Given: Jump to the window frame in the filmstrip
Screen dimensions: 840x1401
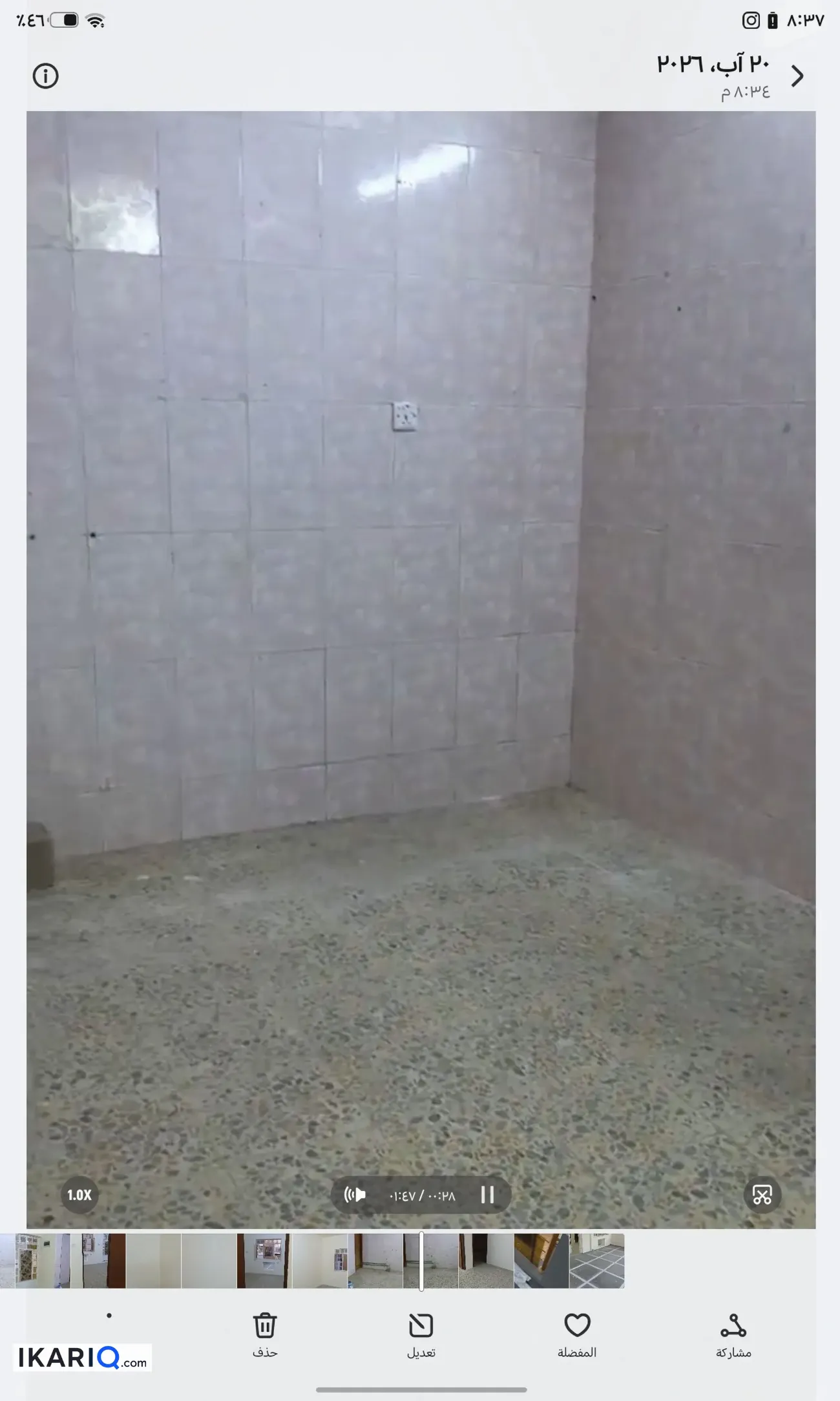Looking at the screenshot, I should 264,1261.
